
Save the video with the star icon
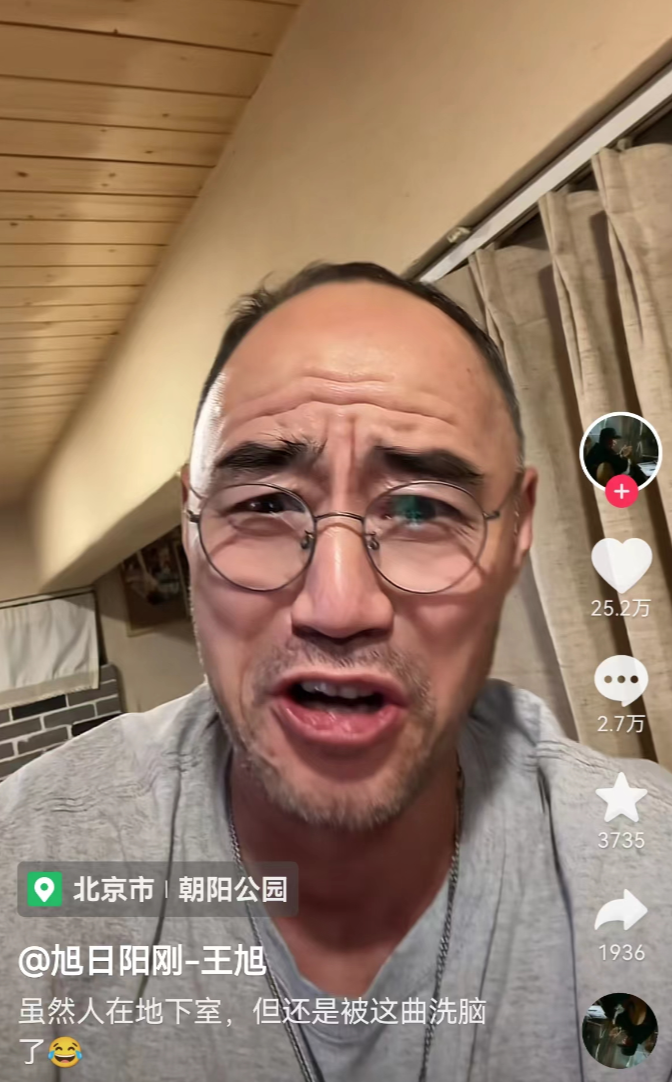pyautogui.click(x=621, y=798)
